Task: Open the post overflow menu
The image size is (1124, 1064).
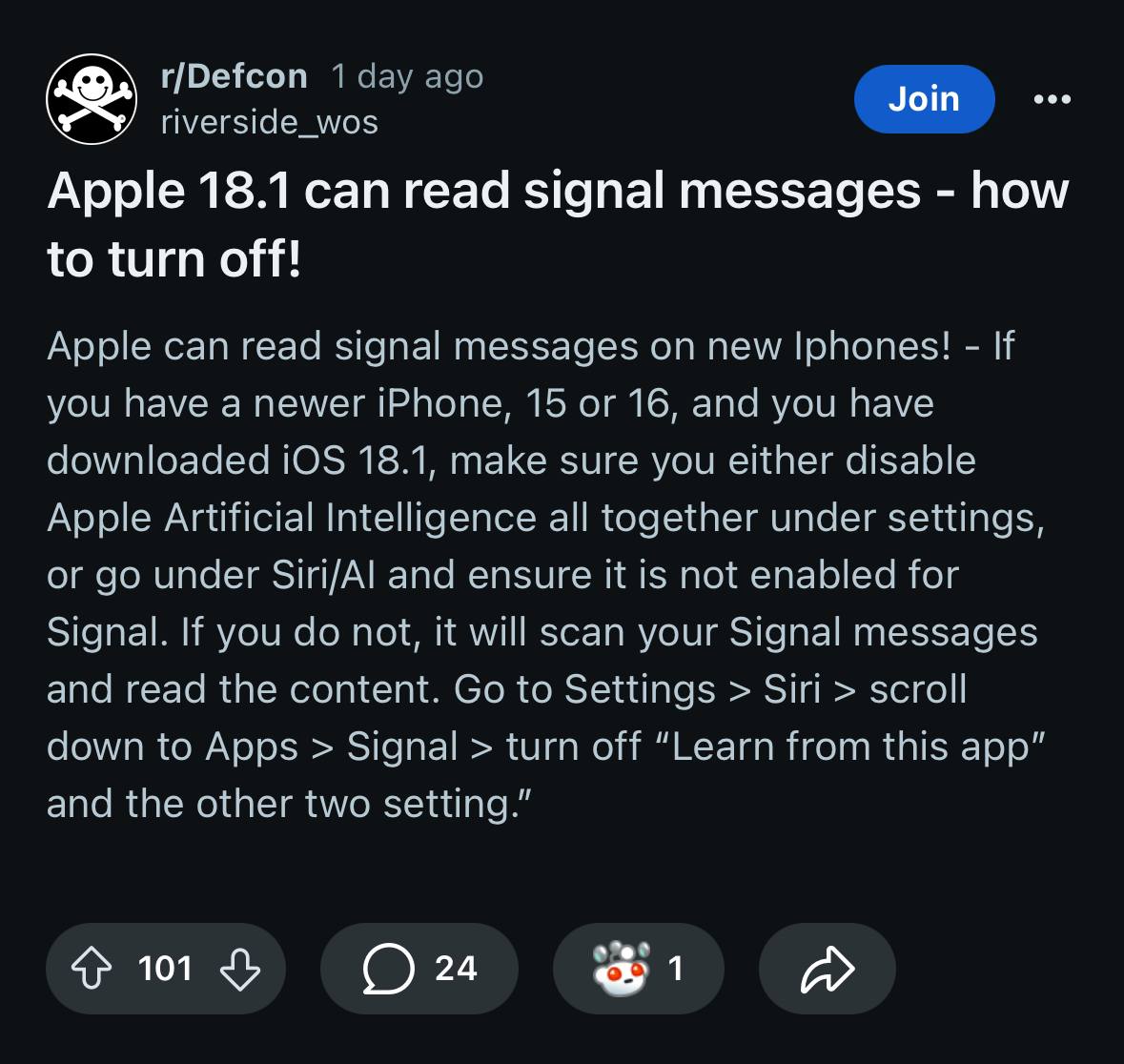Action: point(1052,99)
